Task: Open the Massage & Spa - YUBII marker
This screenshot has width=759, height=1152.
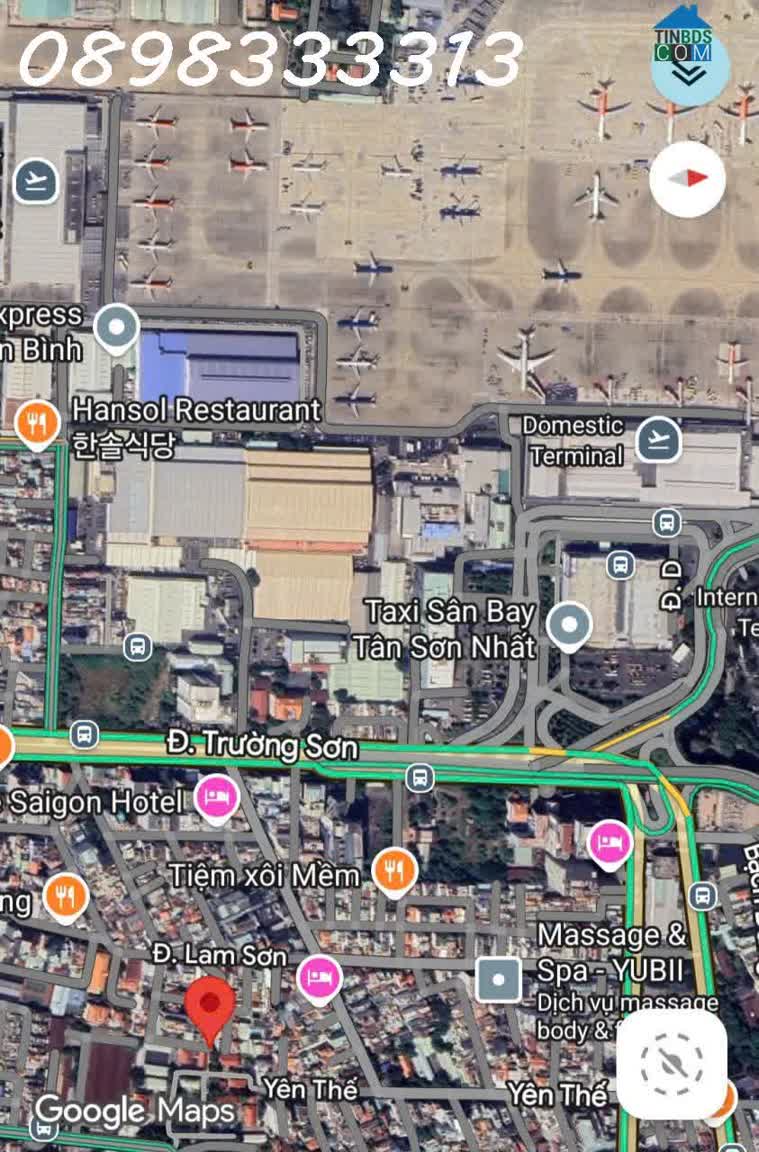Action: (498, 979)
